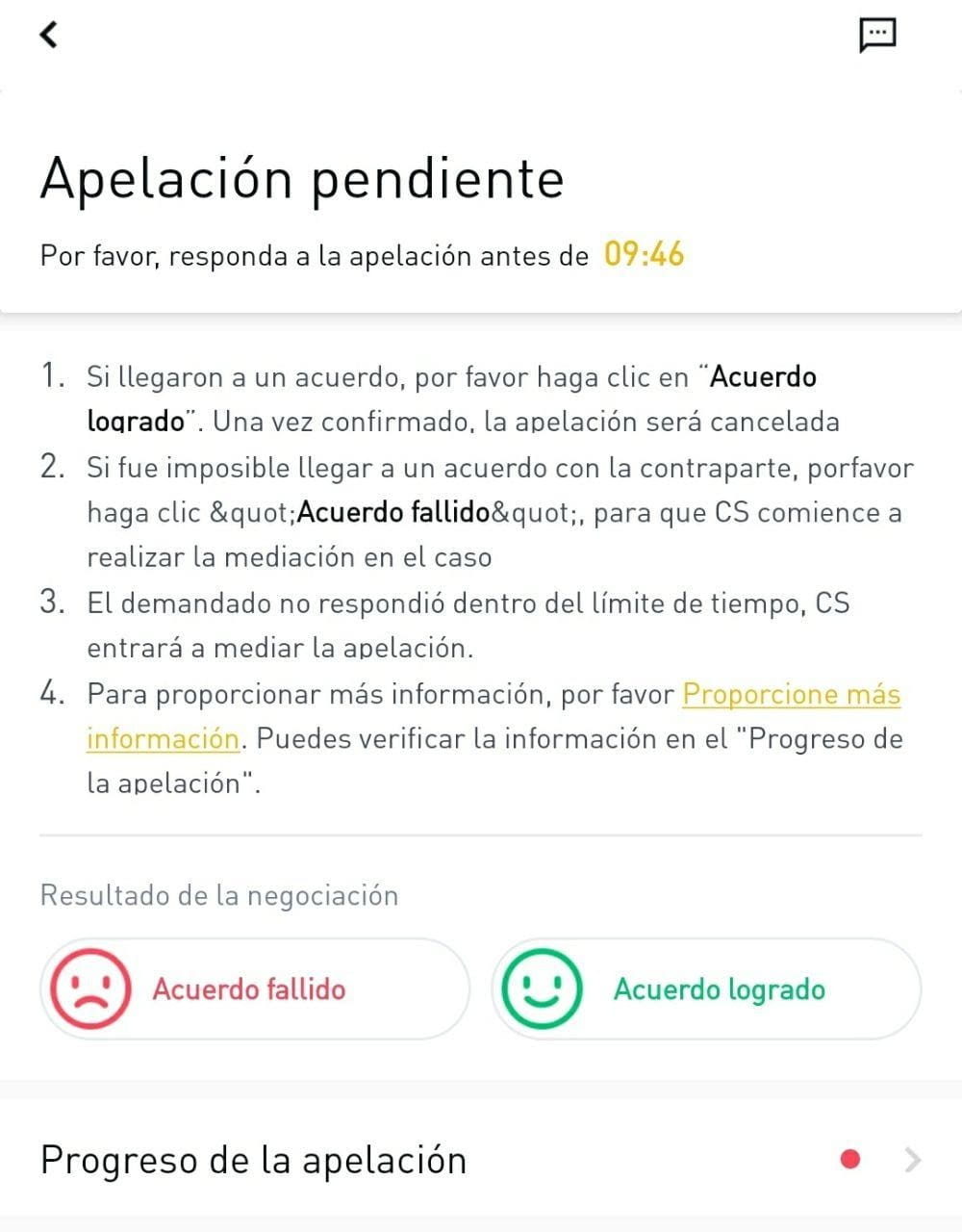This screenshot has height=1232, width=962.
Task: Open the 'Proporcione más información' link
Action: point(791,694)
